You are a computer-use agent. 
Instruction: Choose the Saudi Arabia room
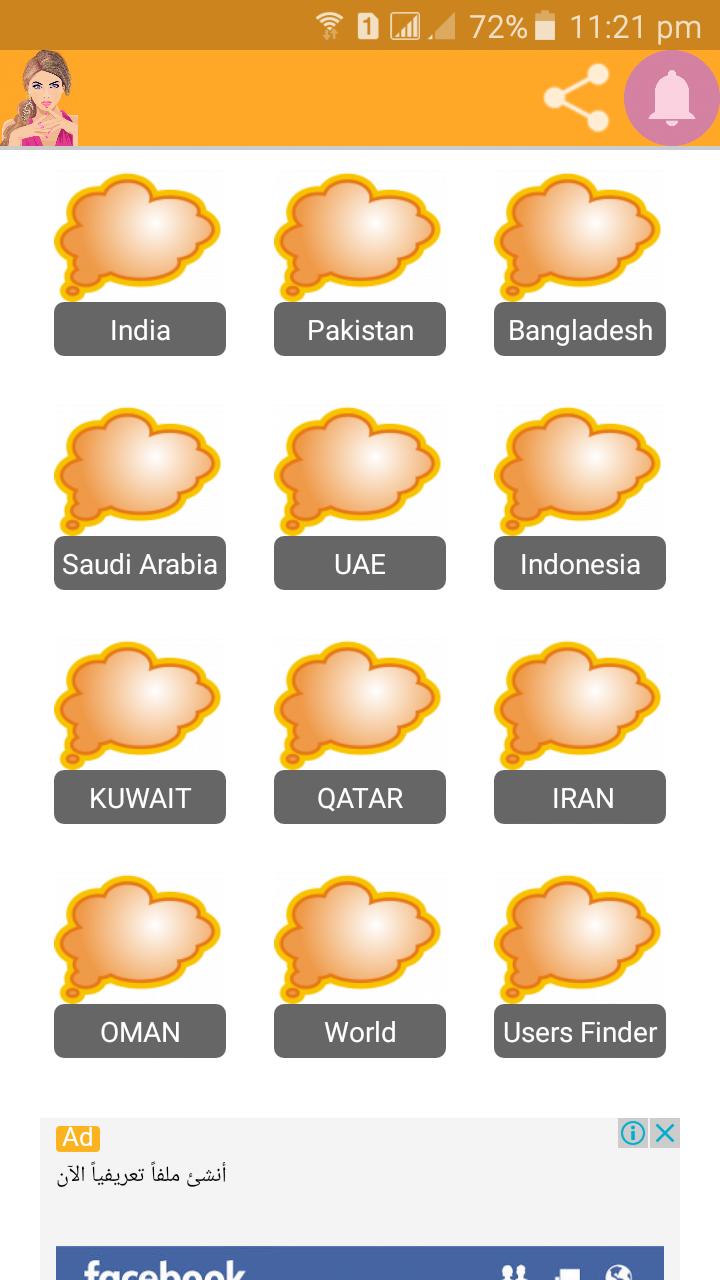tap(140, 563)
